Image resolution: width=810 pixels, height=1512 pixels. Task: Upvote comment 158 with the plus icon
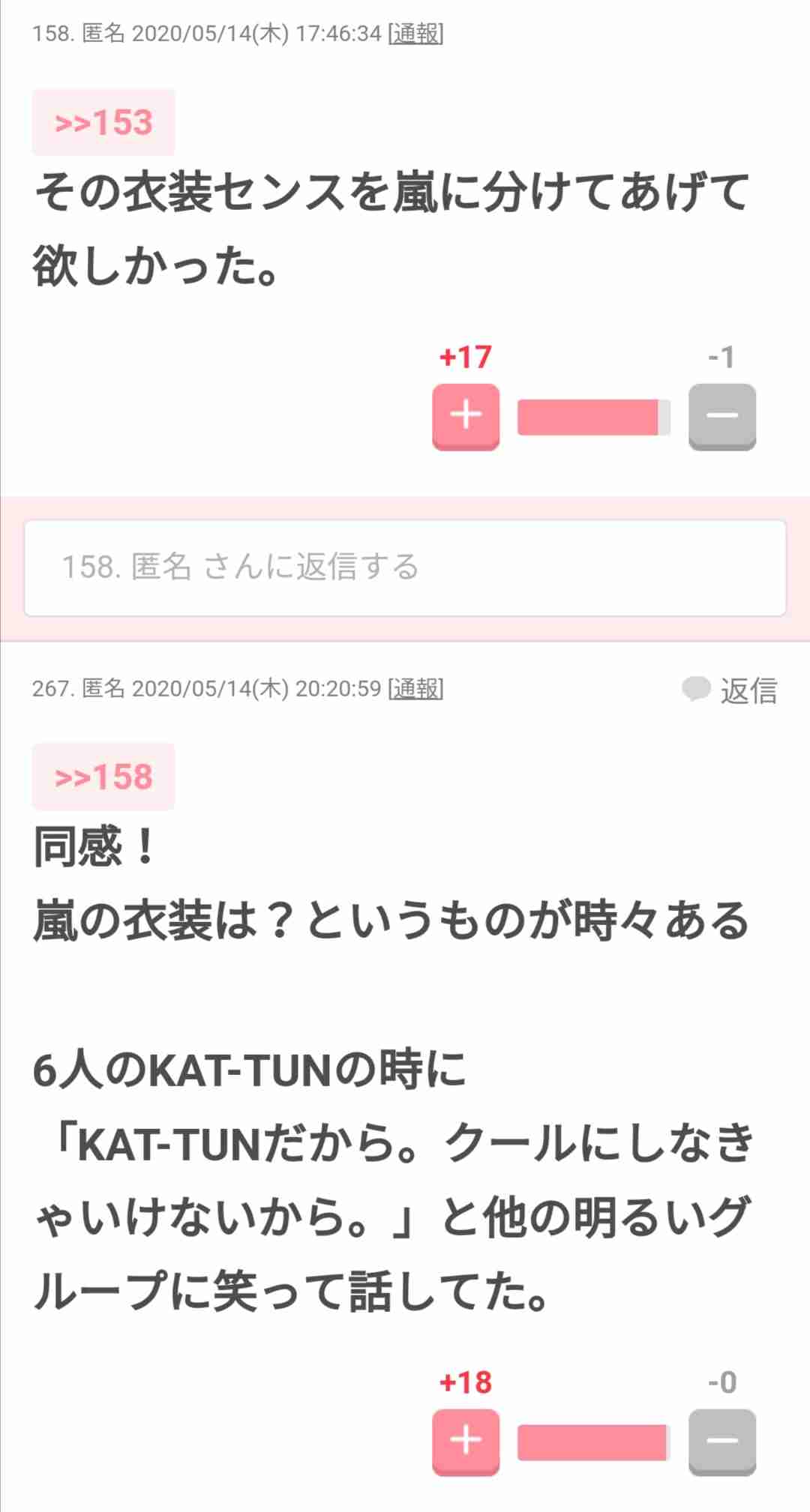tap(466, 416)
